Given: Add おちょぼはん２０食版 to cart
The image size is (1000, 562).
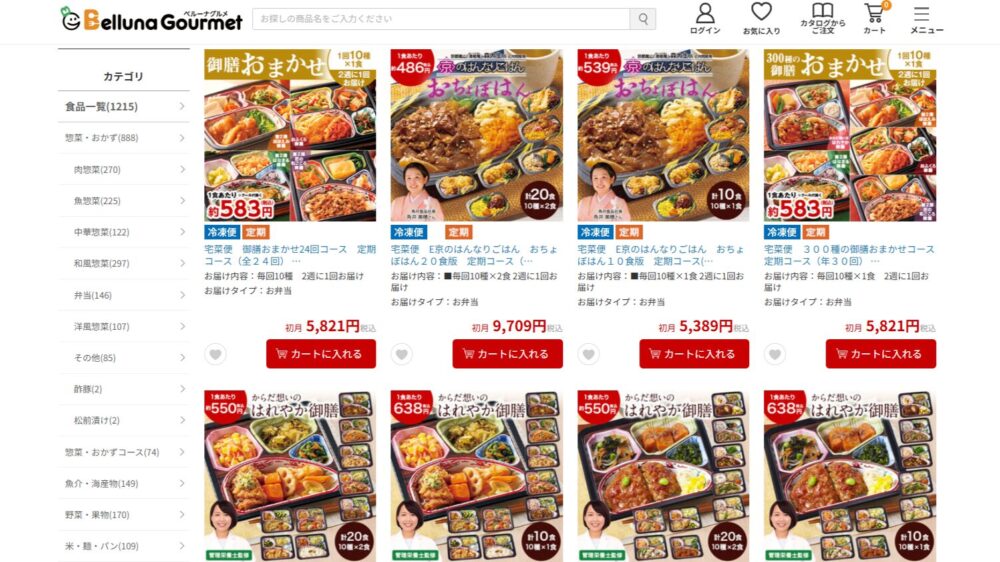Looking at the screenshot, I should pos(507,354).
